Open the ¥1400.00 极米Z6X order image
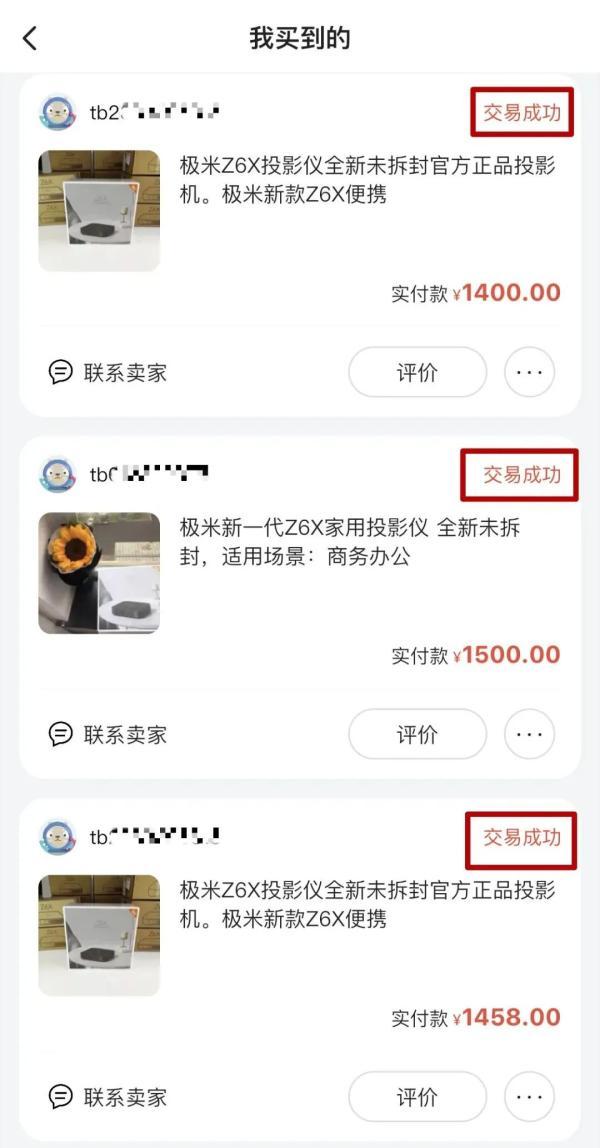600x1148 pixels. point(99,211)
